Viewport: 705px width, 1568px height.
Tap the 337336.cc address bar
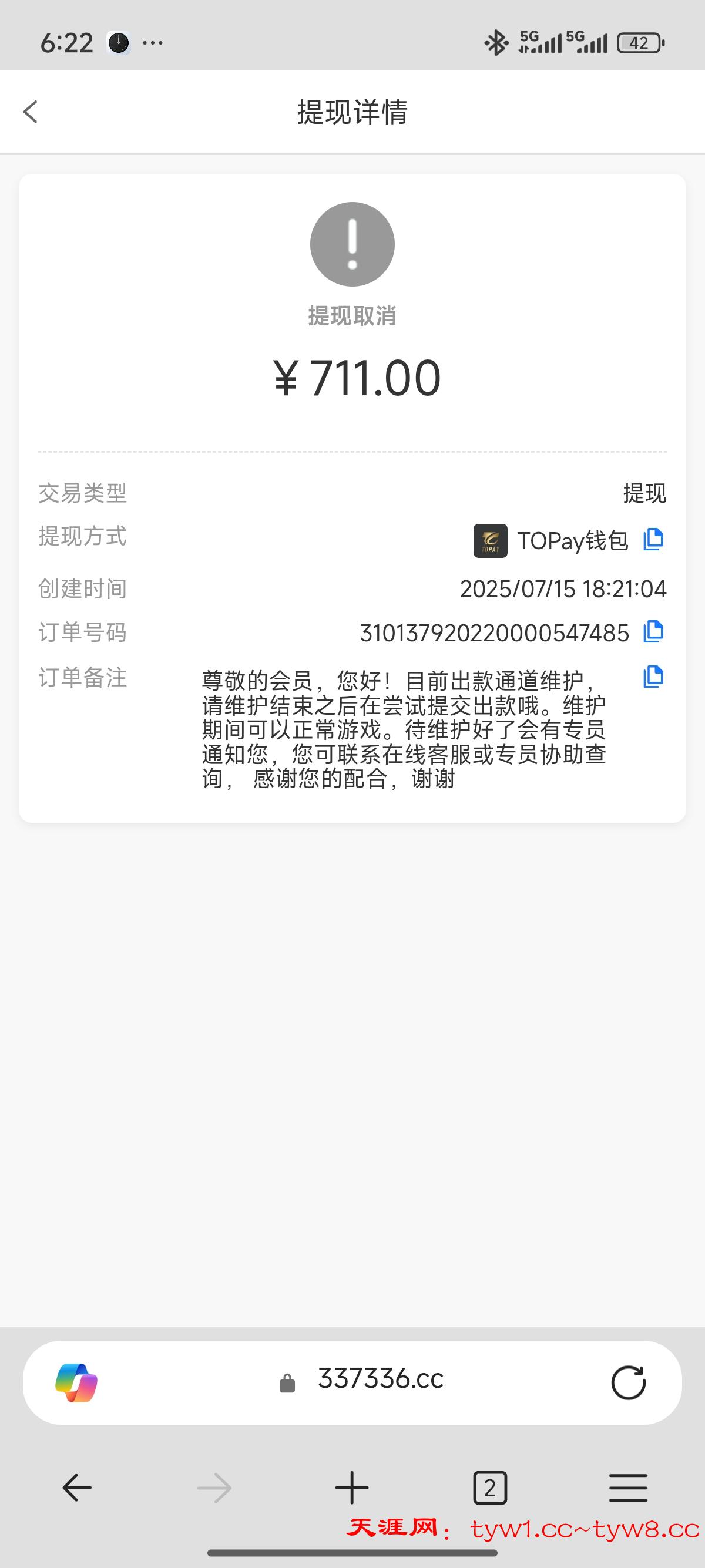(x=380, y=1380)
